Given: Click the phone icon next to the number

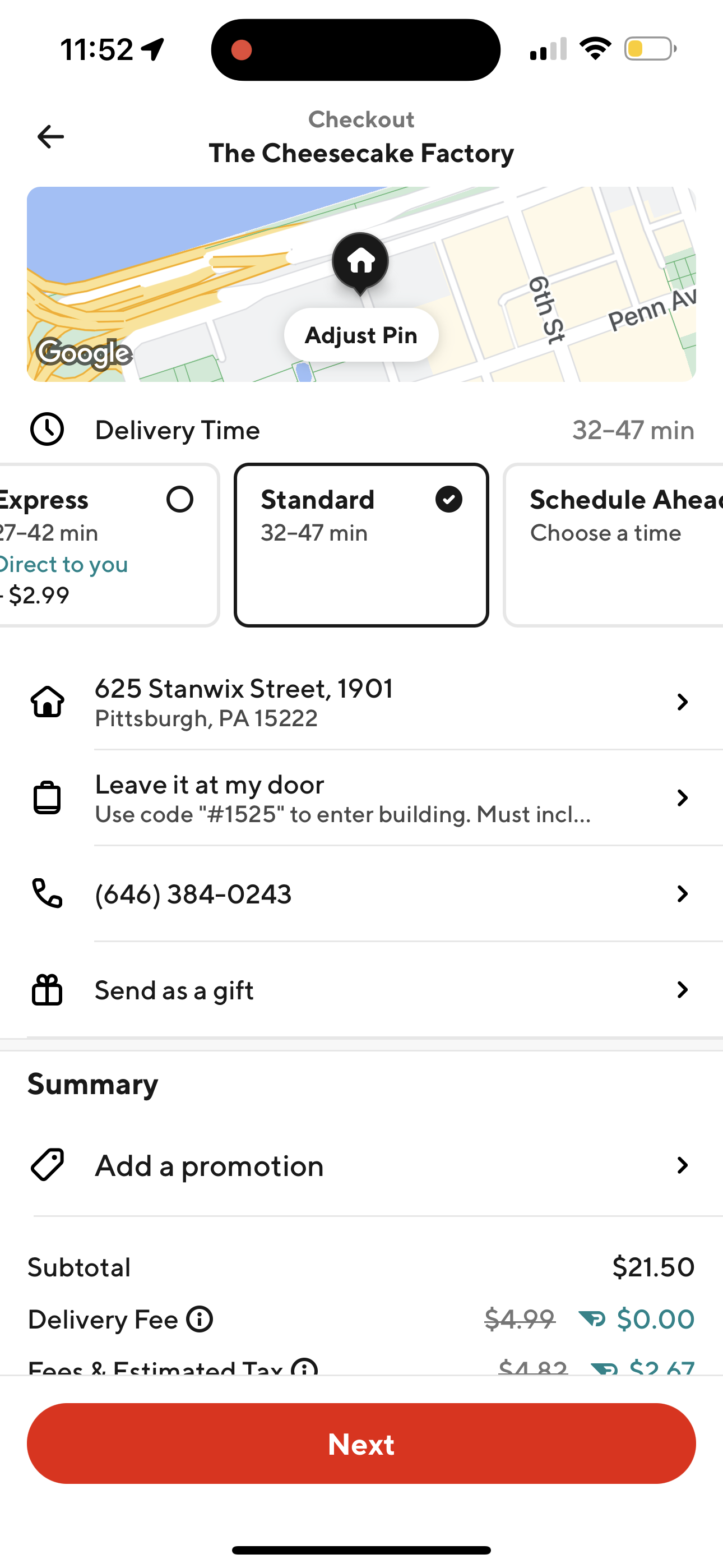Looking at the screenshot, I should click(x=49, y=893).
